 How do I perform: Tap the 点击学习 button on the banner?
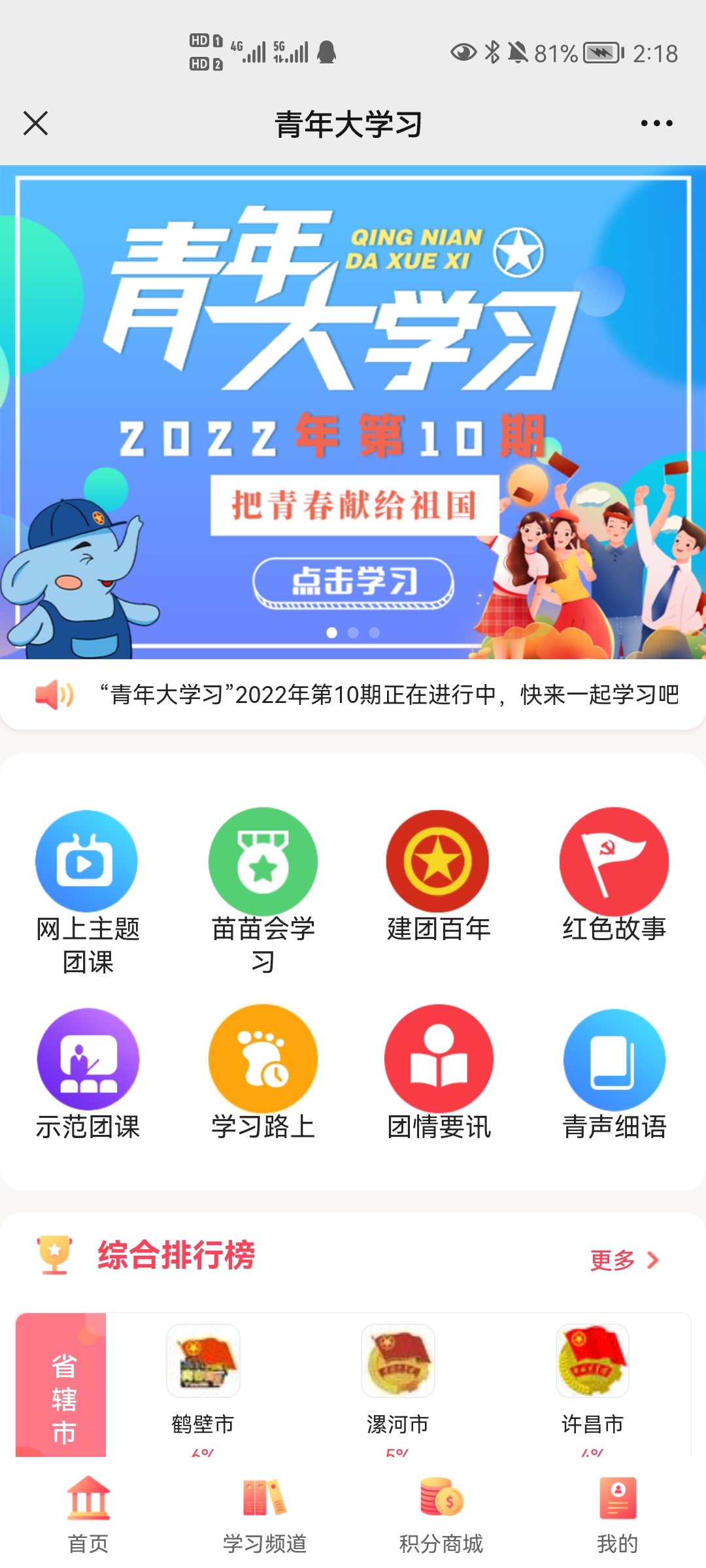[x=353, y=581]
